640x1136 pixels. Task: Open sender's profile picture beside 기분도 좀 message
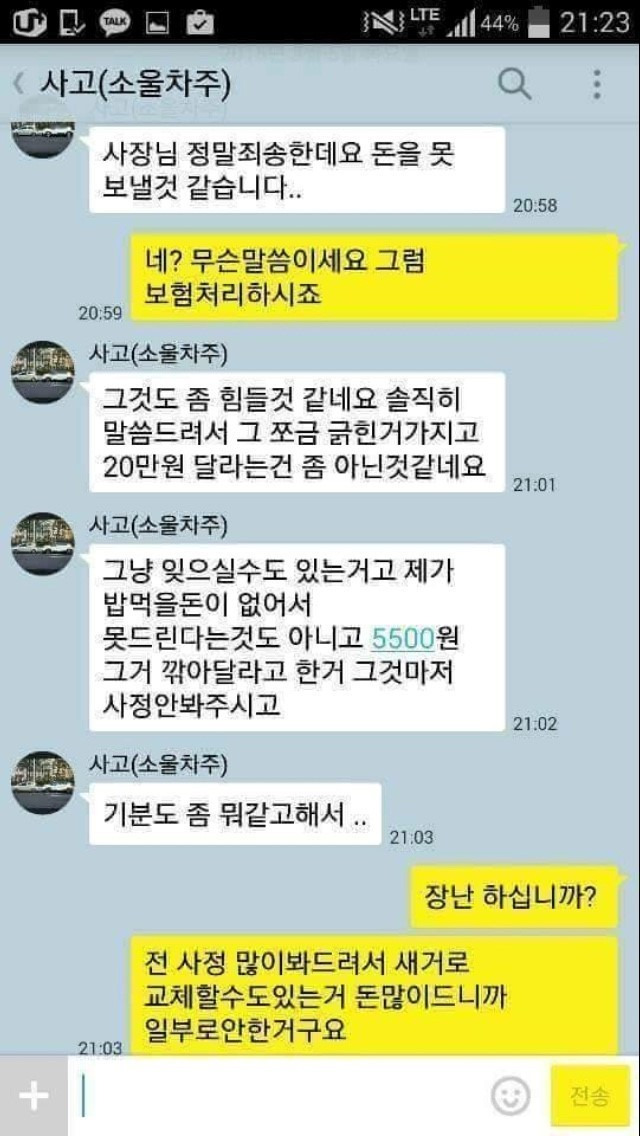coord(43,782)
